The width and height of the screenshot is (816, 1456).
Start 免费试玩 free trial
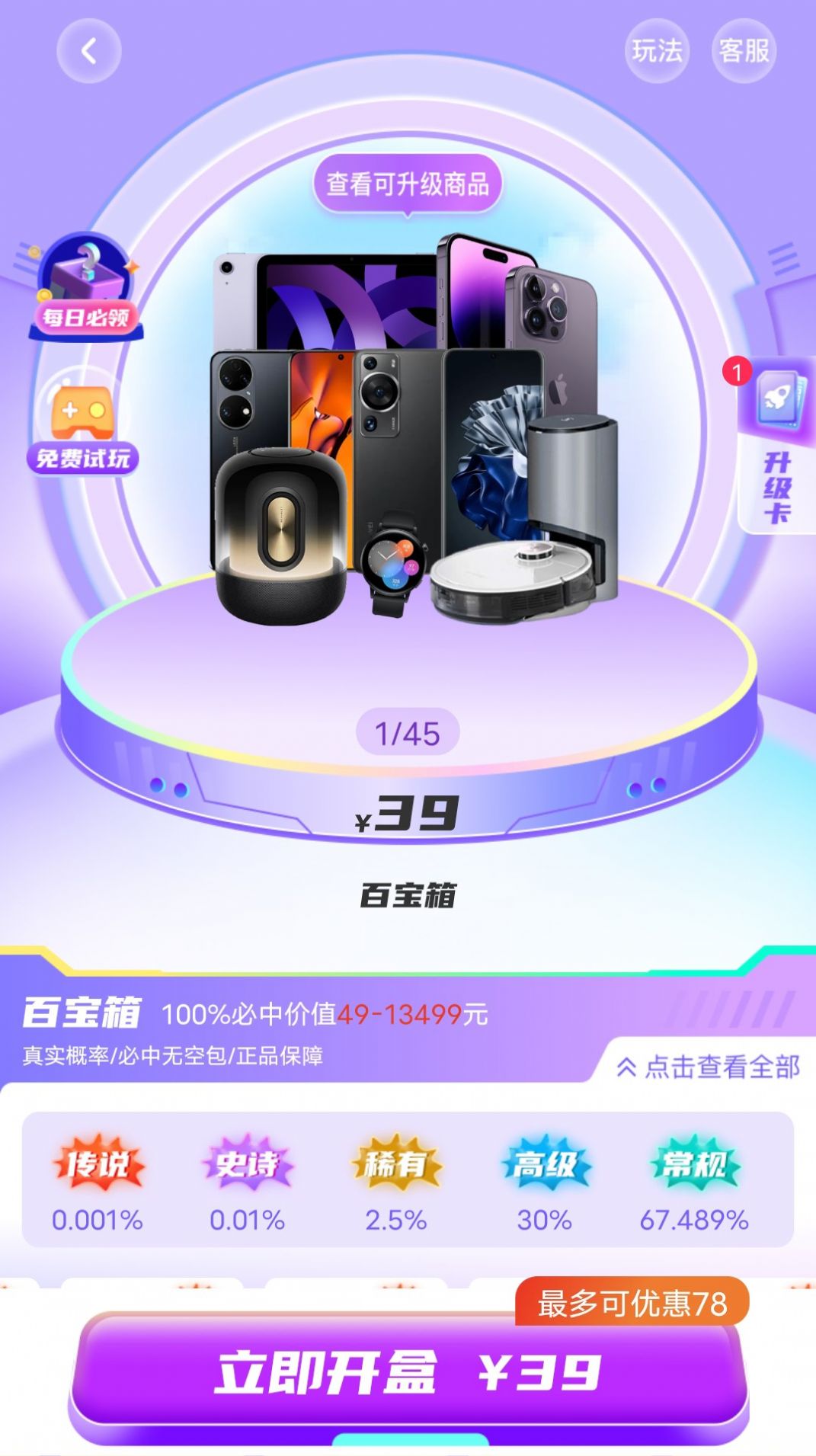(84, 423)
